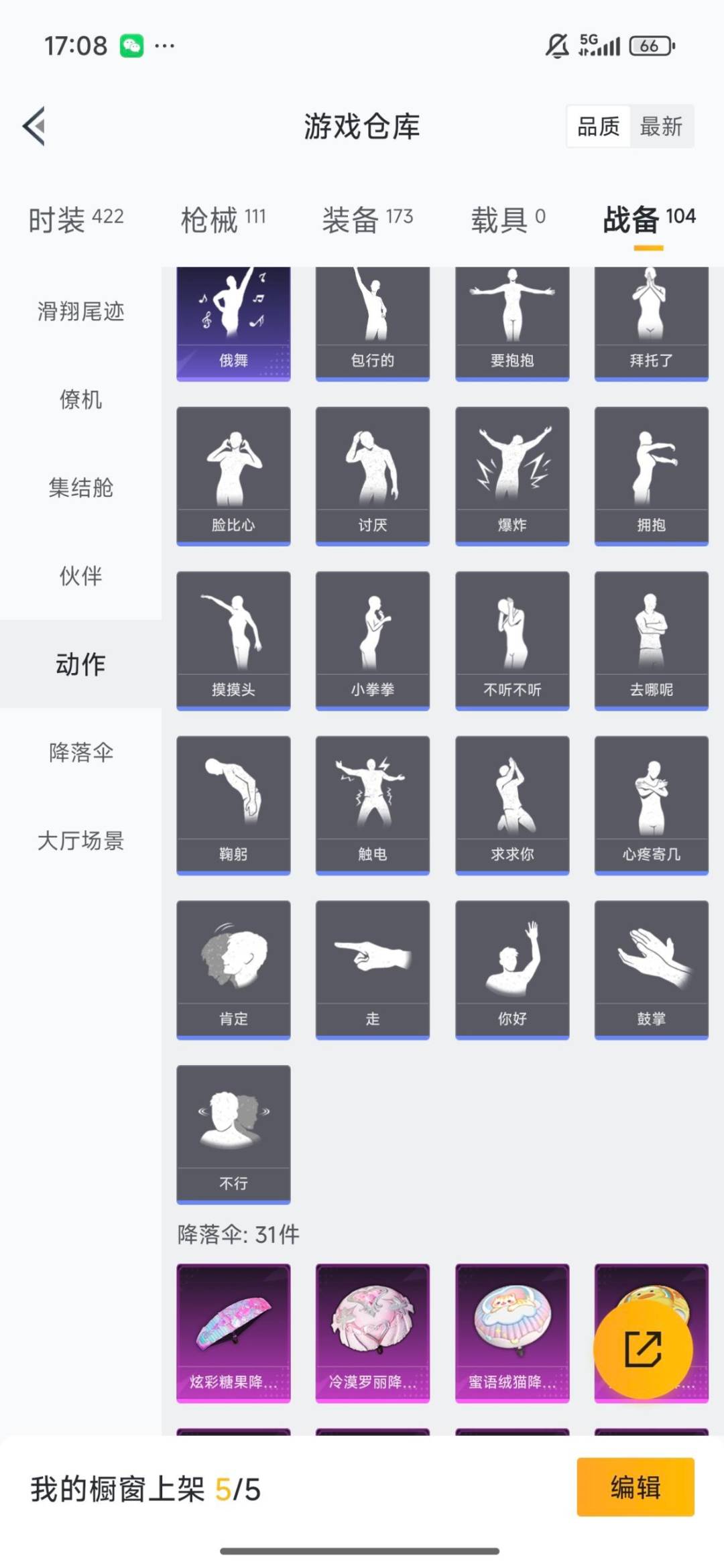Enable the 降落伞 category filter
This screenshot has width=724, height=1568.
82,753
